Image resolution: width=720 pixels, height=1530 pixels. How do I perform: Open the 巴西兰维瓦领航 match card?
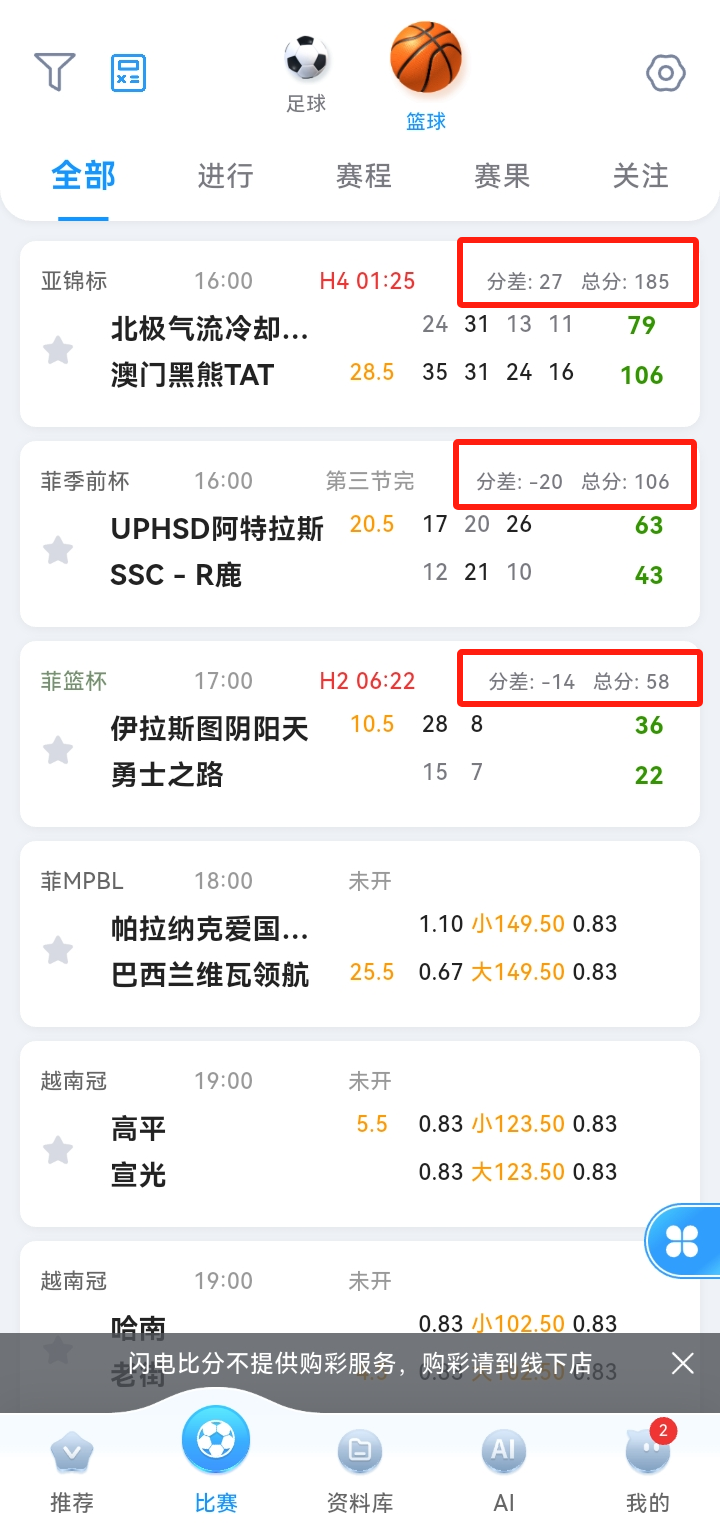pos(360,934)
